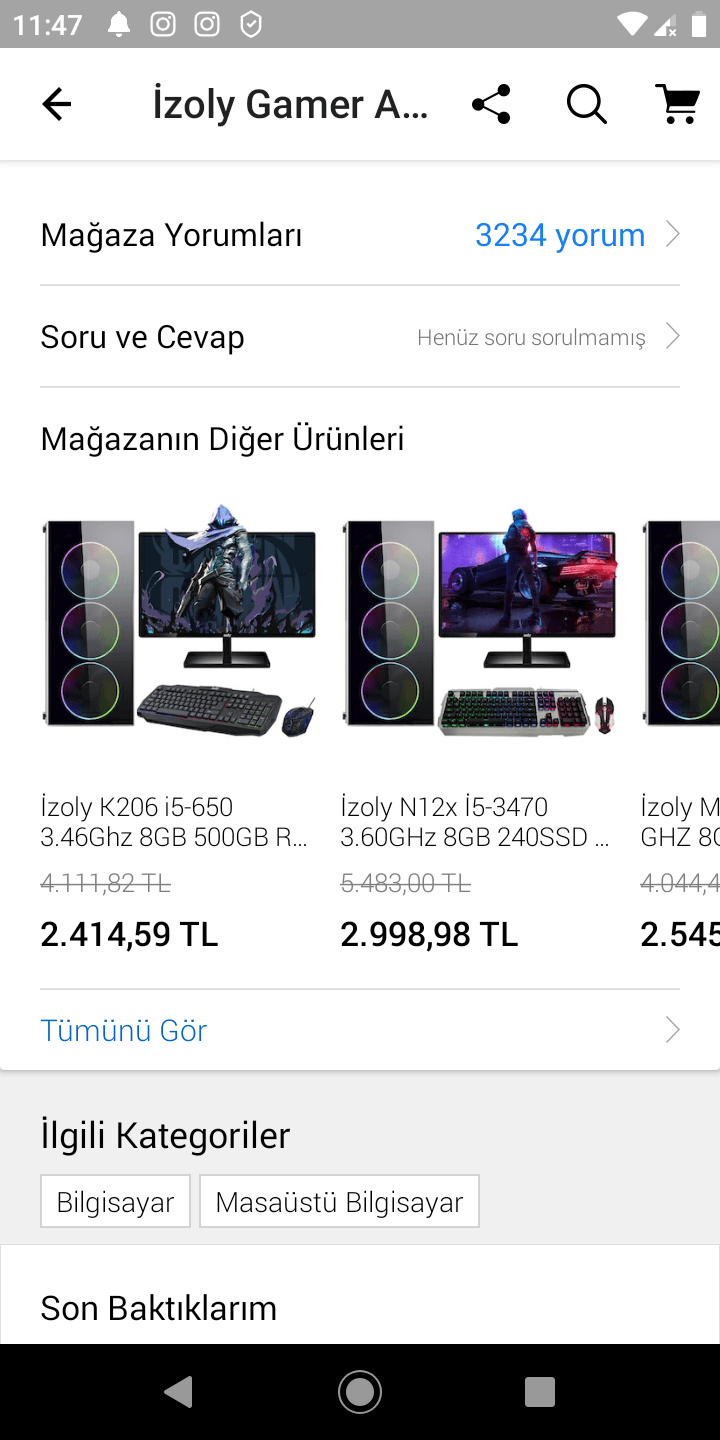This screenshot has height=1440, width=720.
Task: Open the shopping cart
Action: click(x=677, y=104)
